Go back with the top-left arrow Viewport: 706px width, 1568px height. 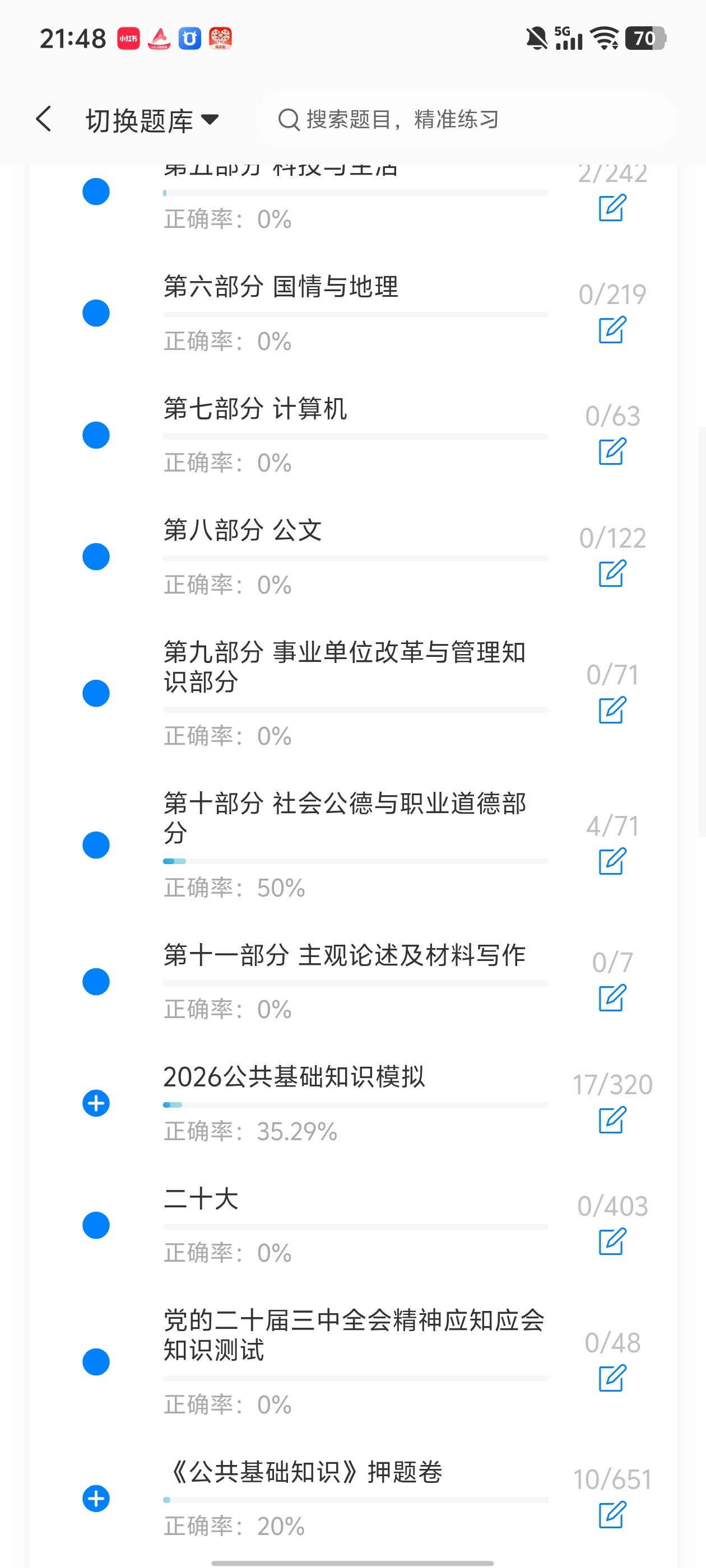pyautogui.click(x=44, y=119)
